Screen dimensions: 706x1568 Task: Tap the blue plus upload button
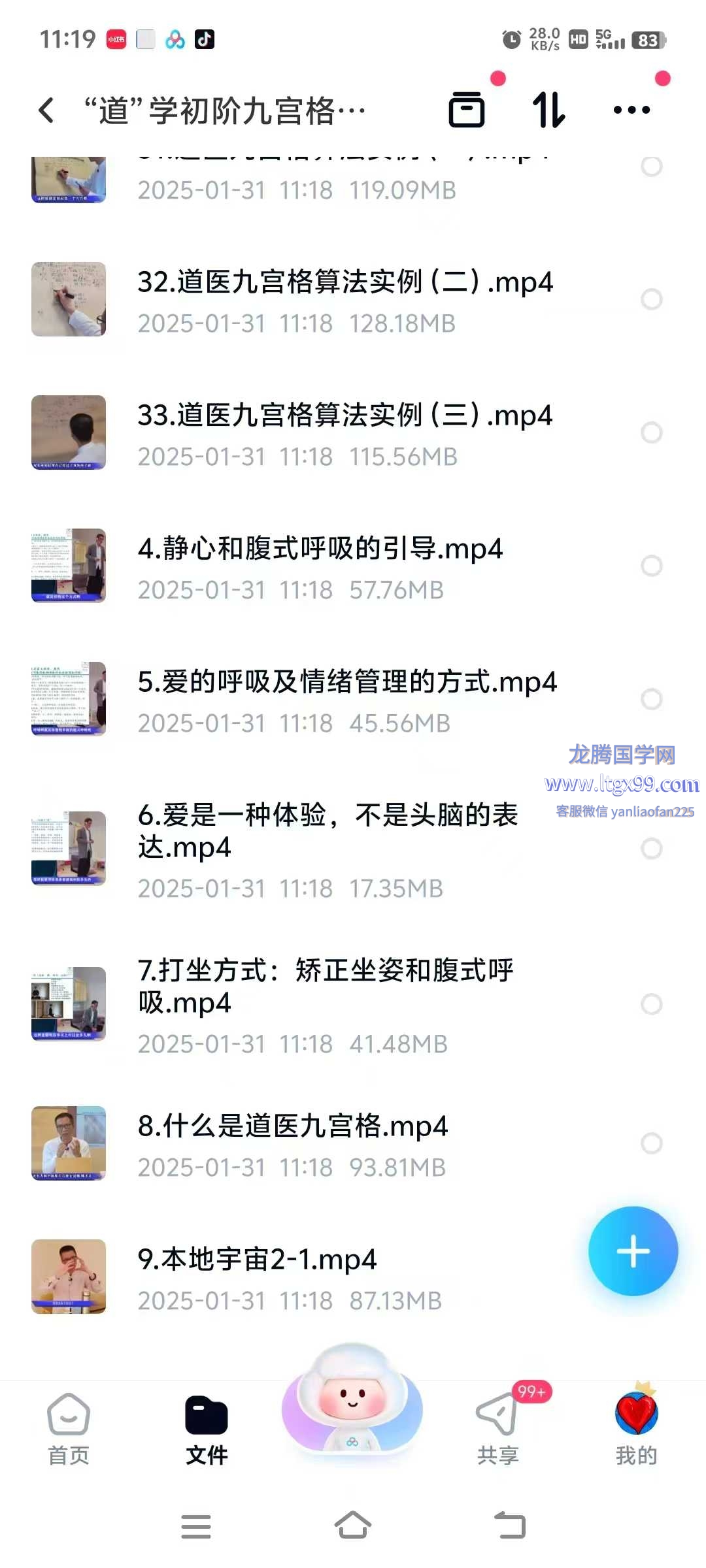[633, 1251]
